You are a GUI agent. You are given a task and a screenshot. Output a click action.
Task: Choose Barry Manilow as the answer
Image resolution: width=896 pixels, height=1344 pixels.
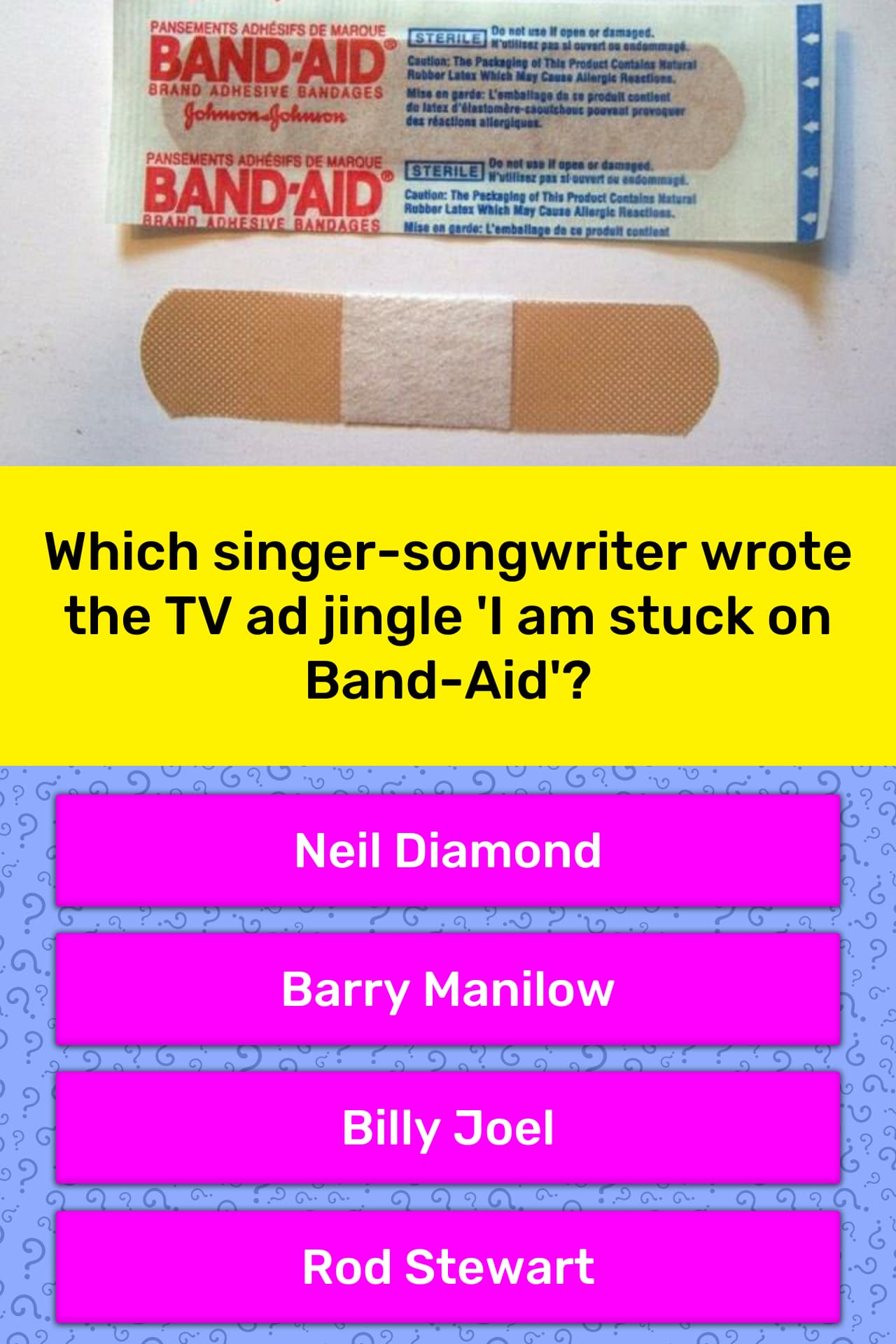448,989
